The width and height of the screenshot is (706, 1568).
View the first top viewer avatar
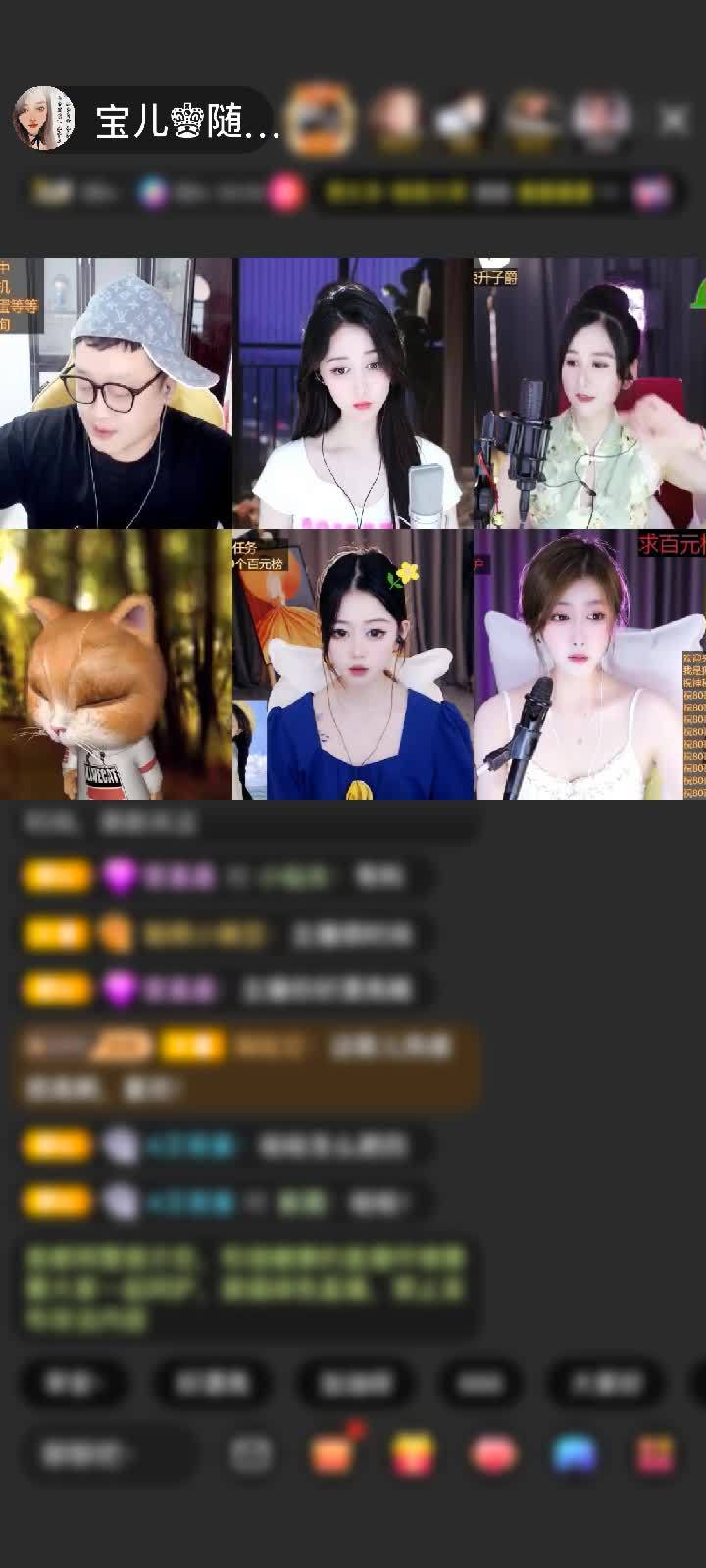pos(323,120)
